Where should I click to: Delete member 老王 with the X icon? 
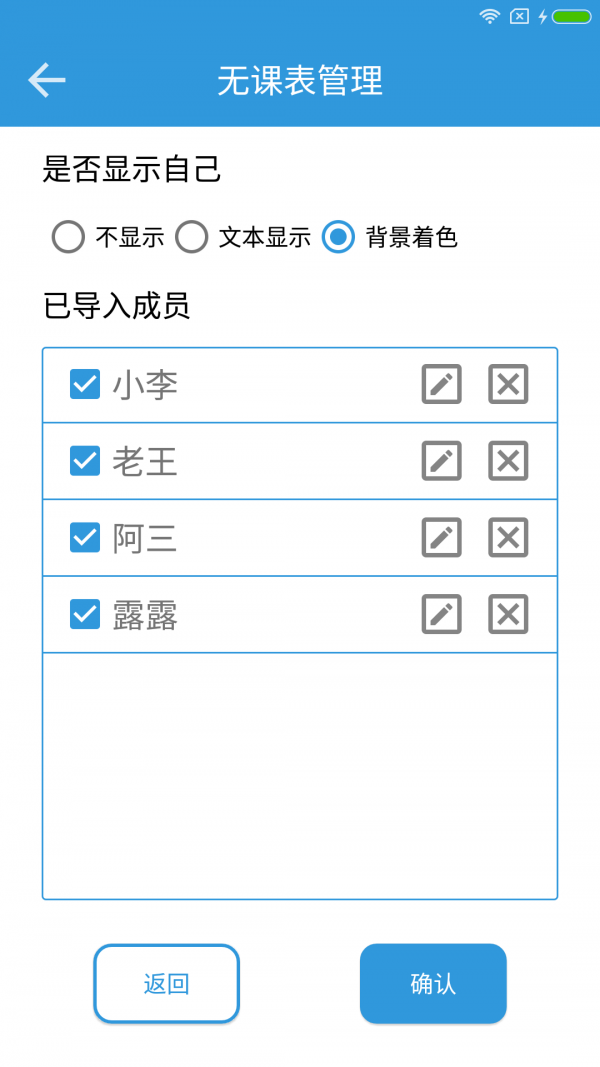tap(508, 461)
